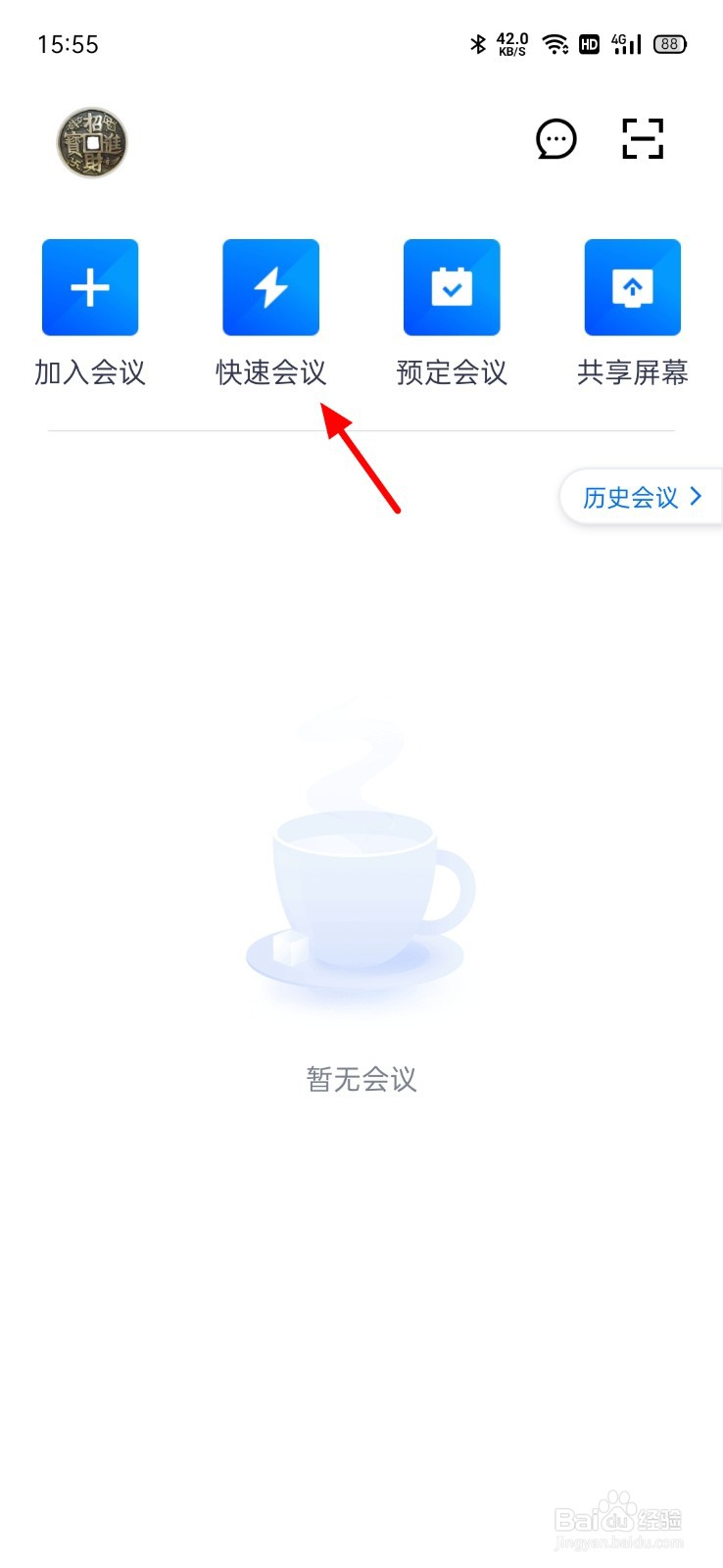Tap the 加入会议 text label
The height and width of the screenshot is (1568, 723).
(x=90, y=372)
